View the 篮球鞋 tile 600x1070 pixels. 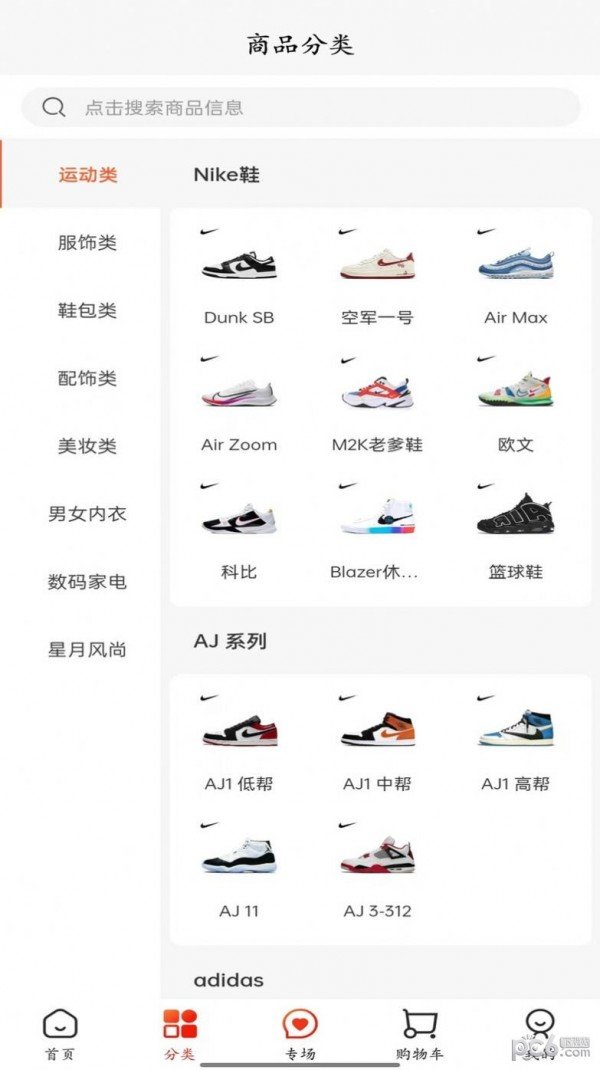515,532
